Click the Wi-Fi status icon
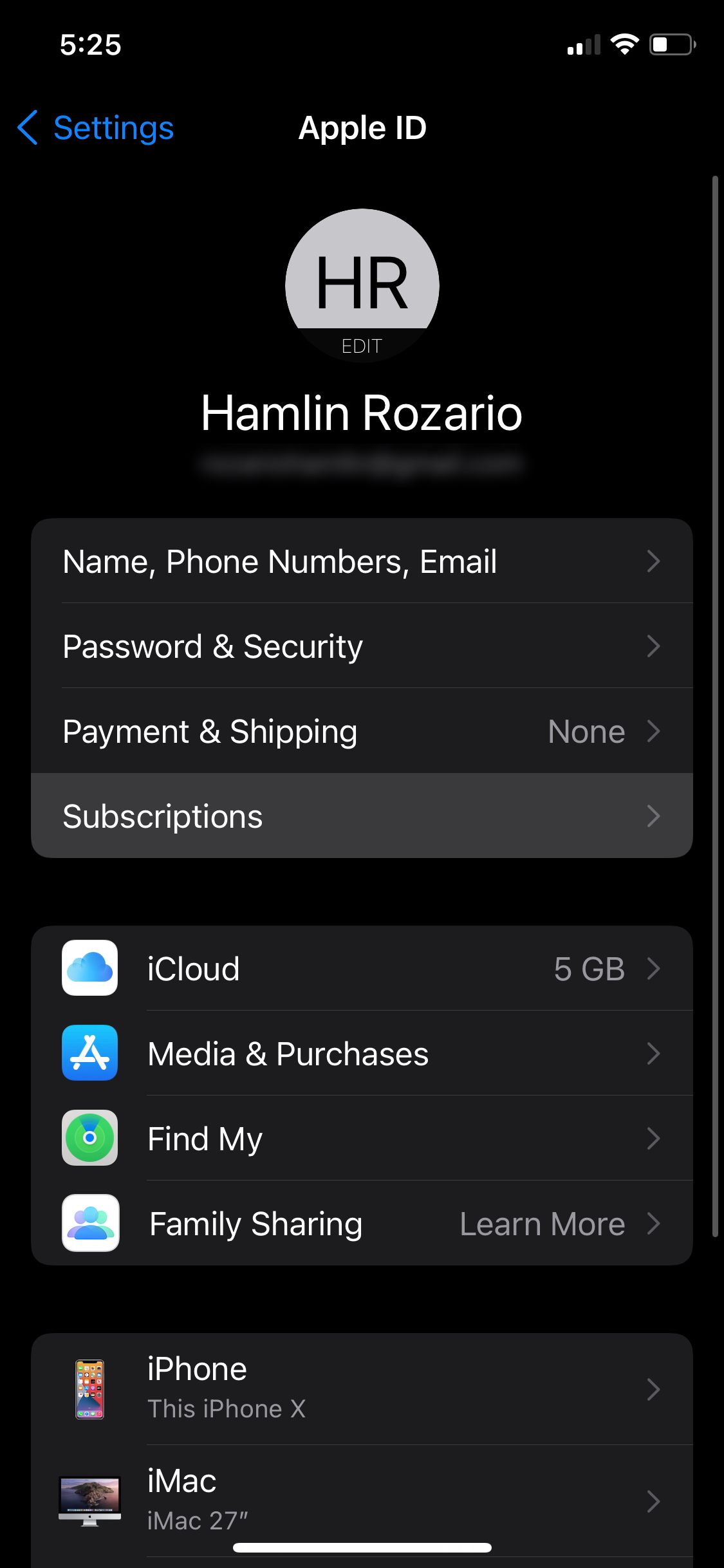 pyautogui.click(x=623, y=44)
